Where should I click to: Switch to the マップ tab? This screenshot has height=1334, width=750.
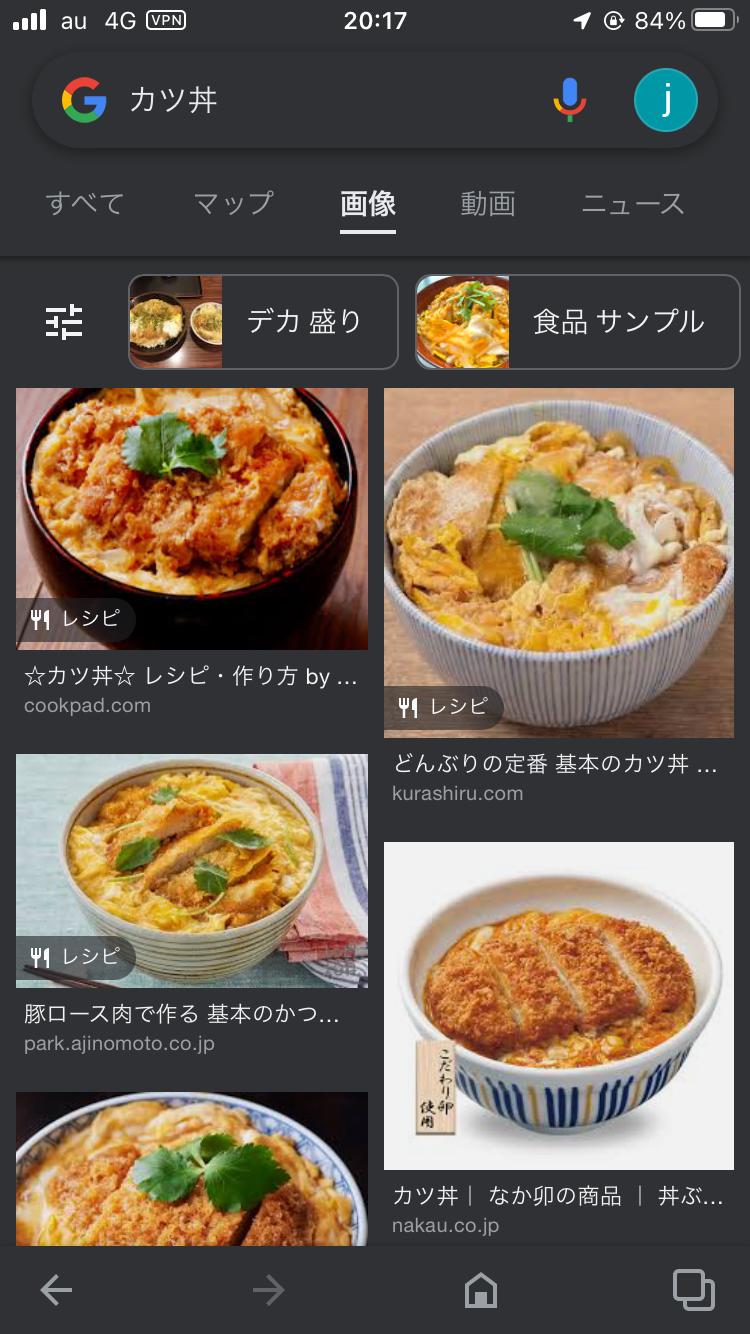point(233,204)
